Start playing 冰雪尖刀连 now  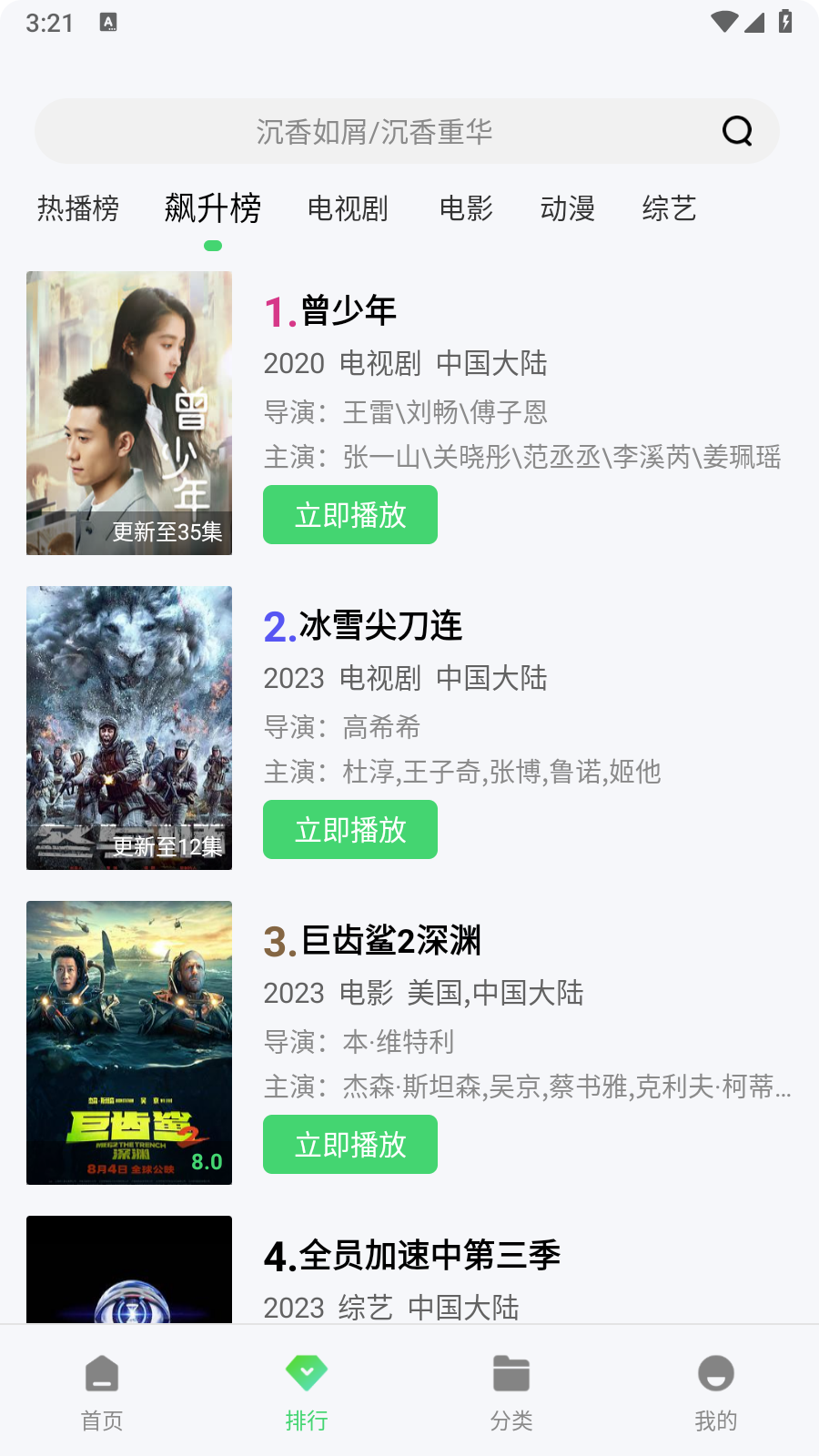click(x=350, y=830)
